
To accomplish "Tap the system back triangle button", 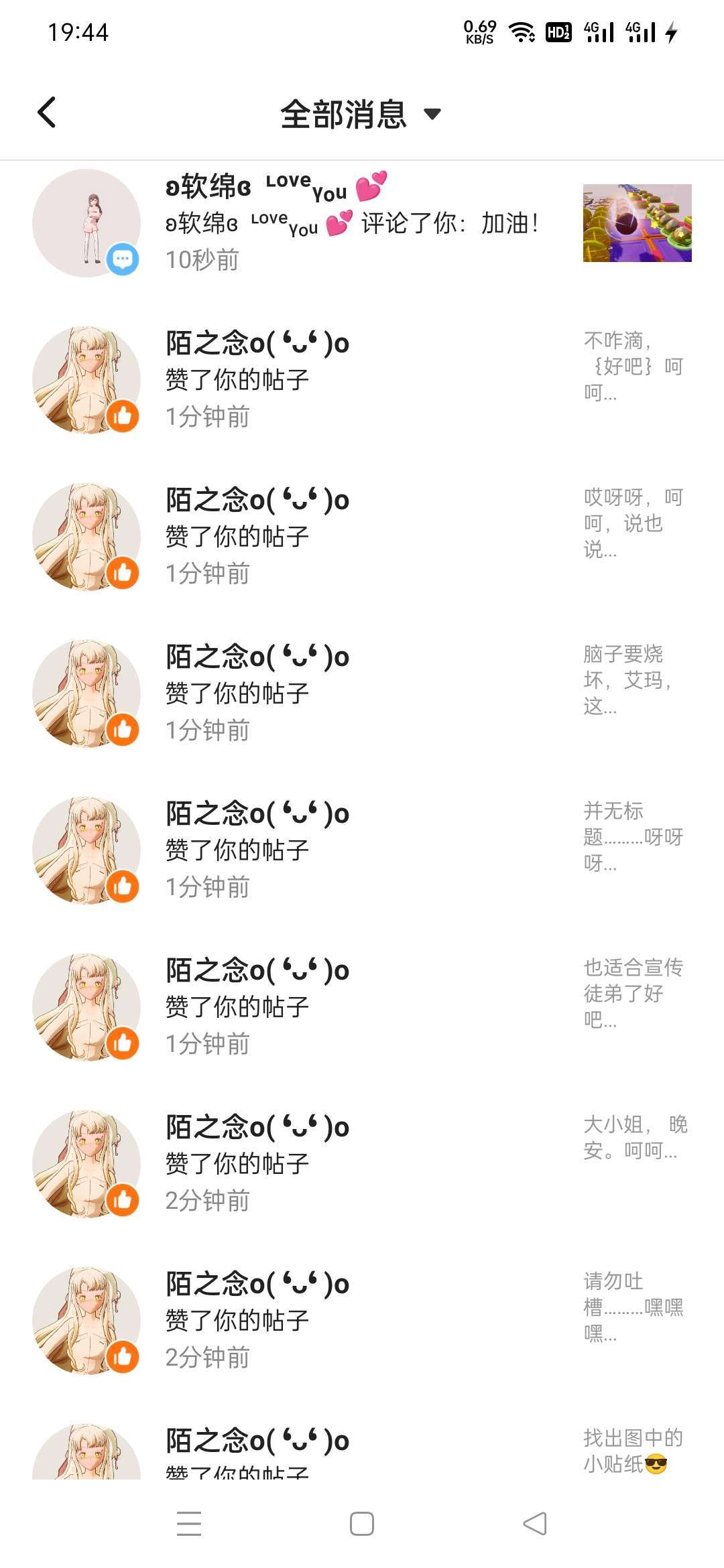I will 535,1524.
